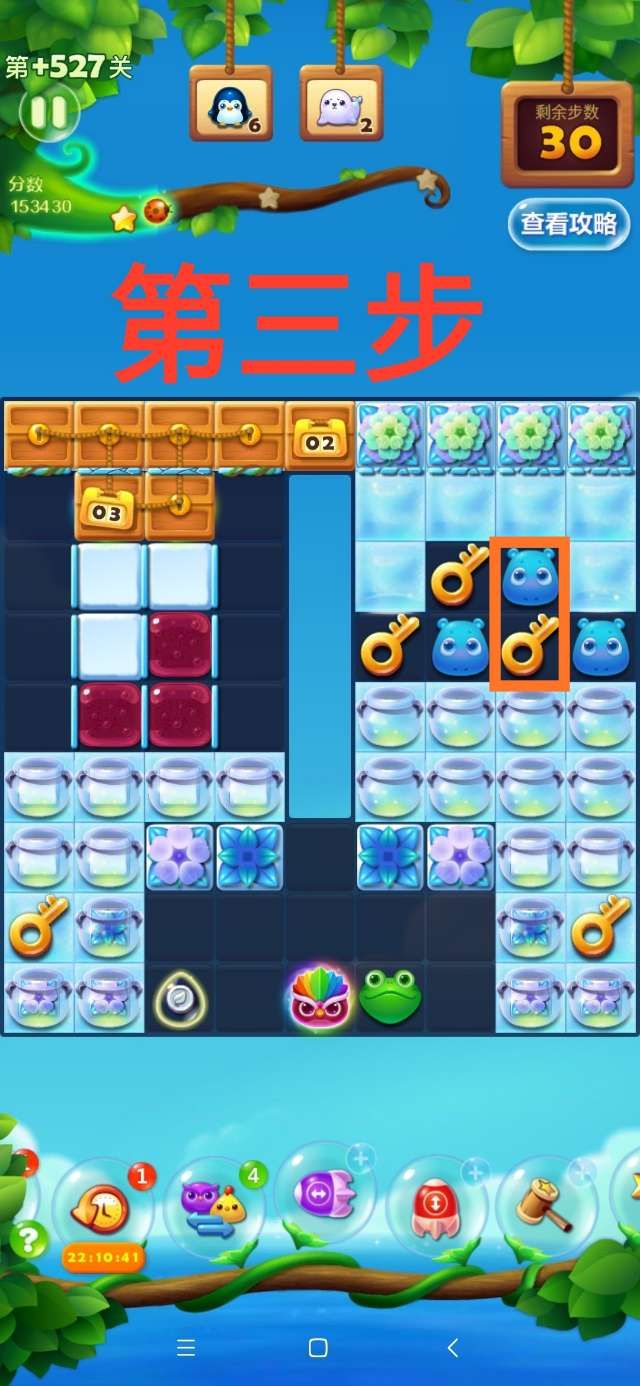This screenshot has height=1386, width=640.
Task: Pause the game
Action: pos(48,112)
